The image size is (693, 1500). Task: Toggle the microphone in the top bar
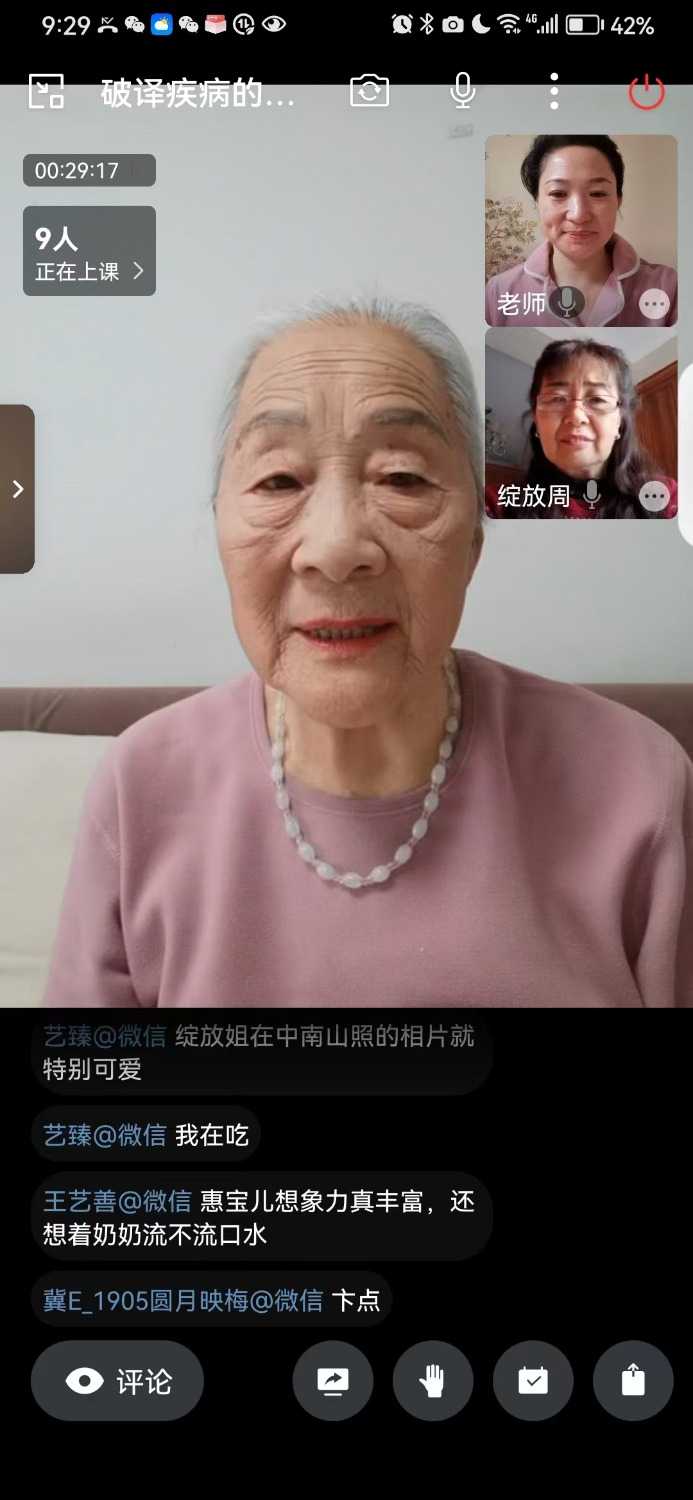coord(462,92)
